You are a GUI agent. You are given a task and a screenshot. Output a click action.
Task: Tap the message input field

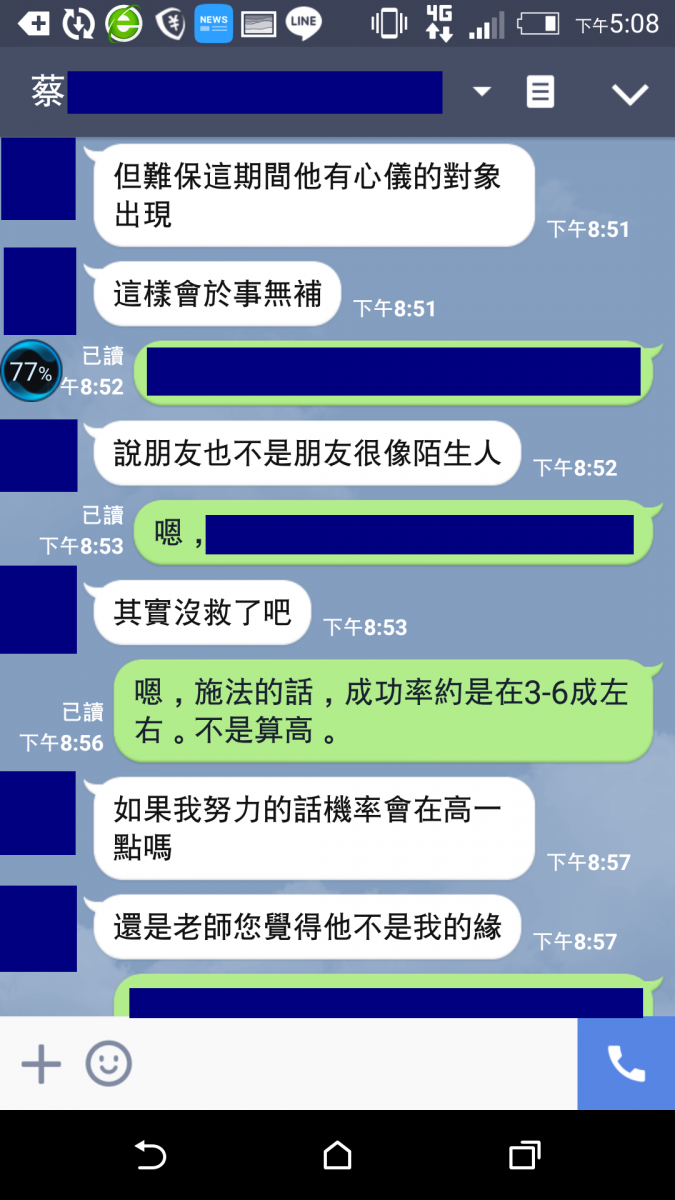[350, 1064]
